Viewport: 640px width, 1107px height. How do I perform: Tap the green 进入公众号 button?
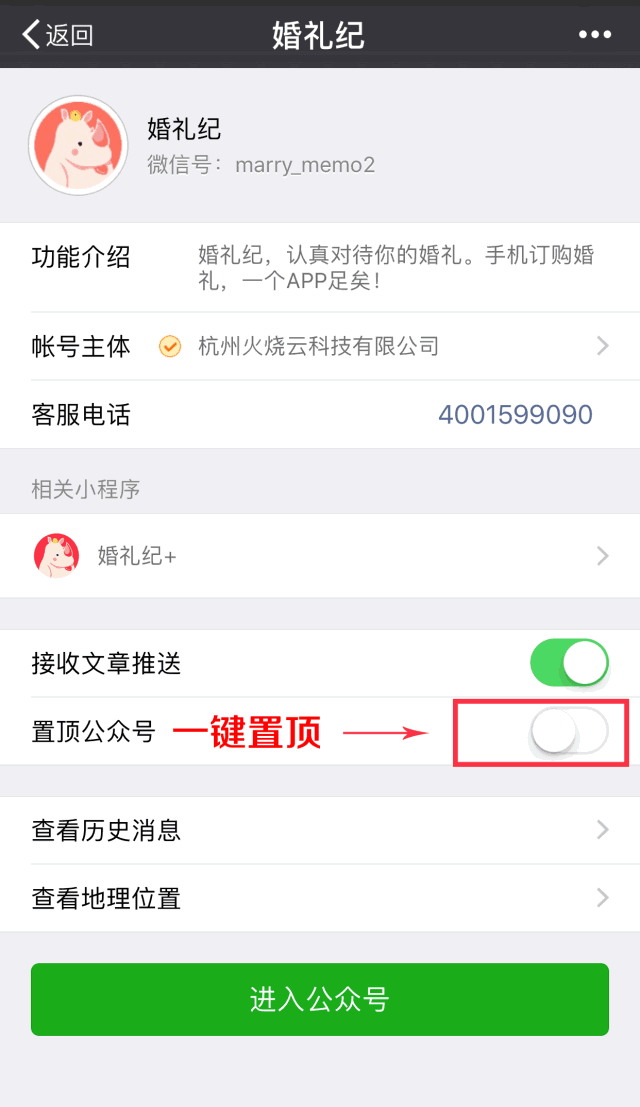320,999
